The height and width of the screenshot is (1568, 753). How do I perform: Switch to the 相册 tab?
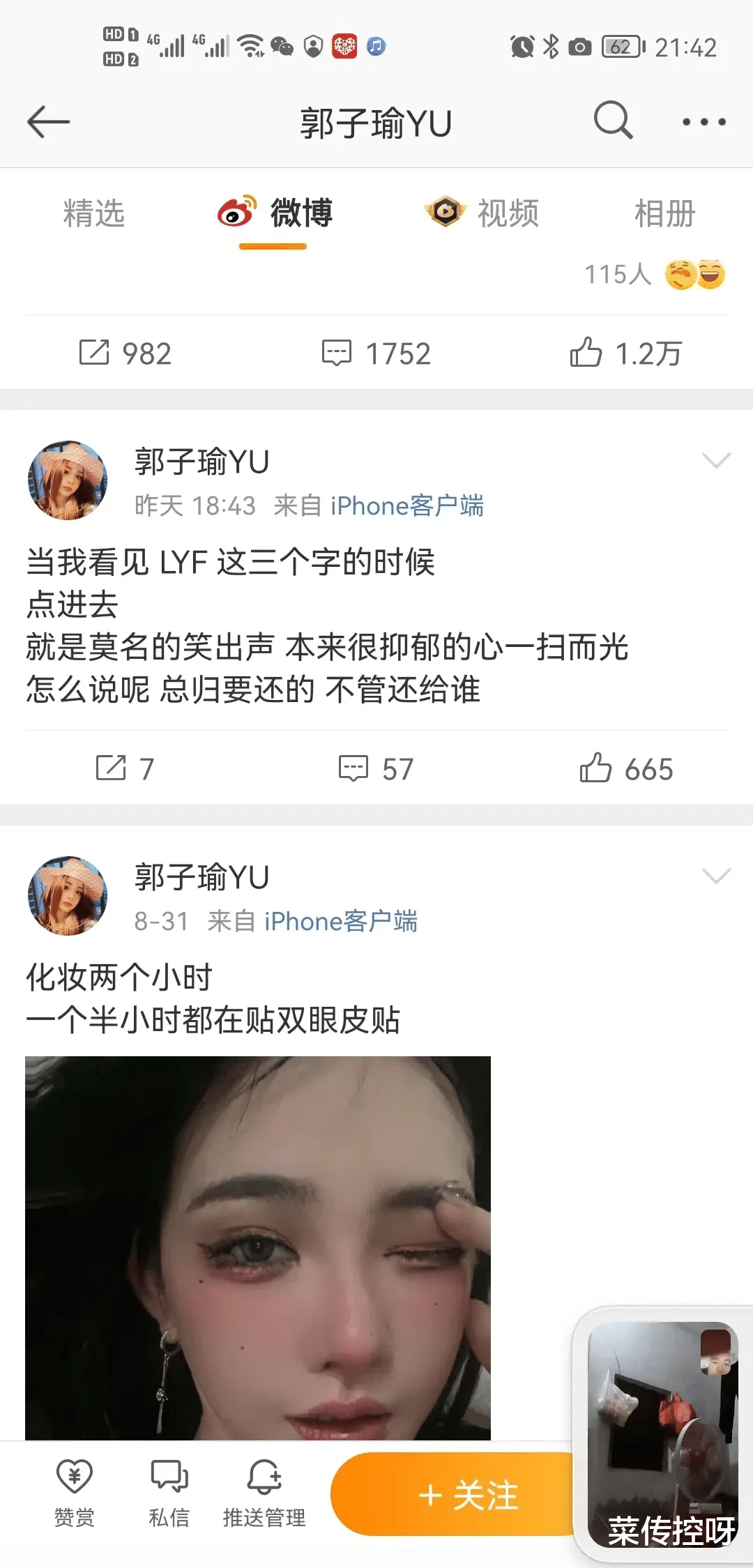[664, 214]
